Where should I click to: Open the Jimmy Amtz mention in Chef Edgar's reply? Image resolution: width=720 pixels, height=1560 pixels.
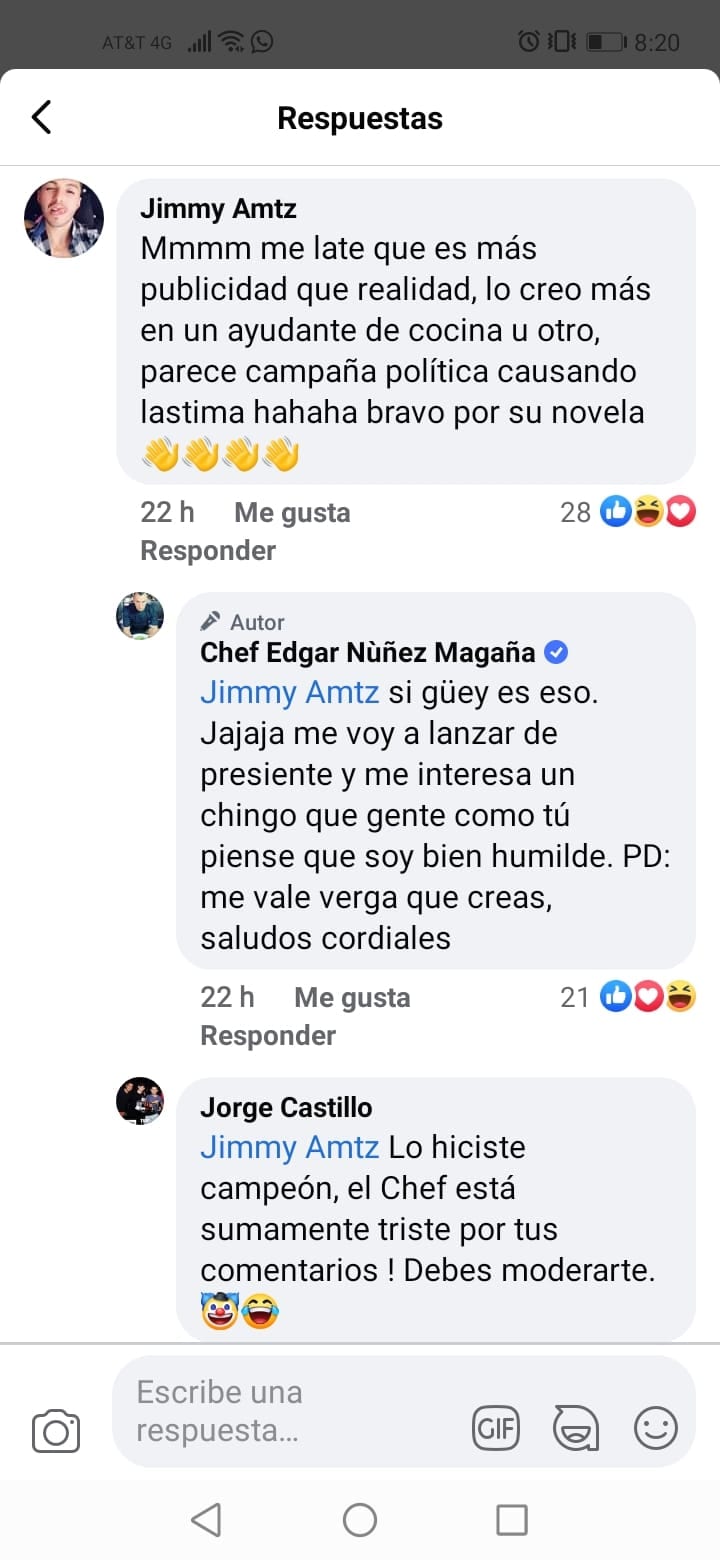289,693
